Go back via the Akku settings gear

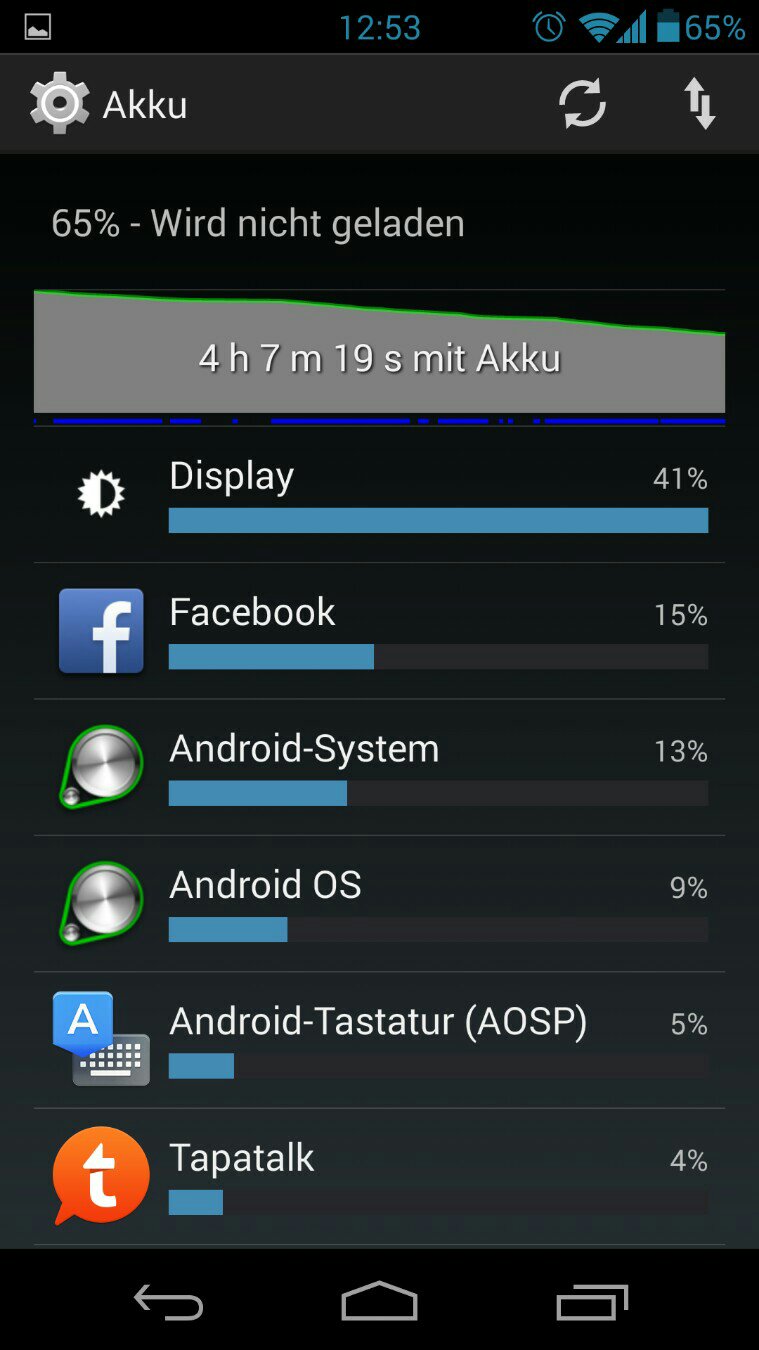(60, 104)
